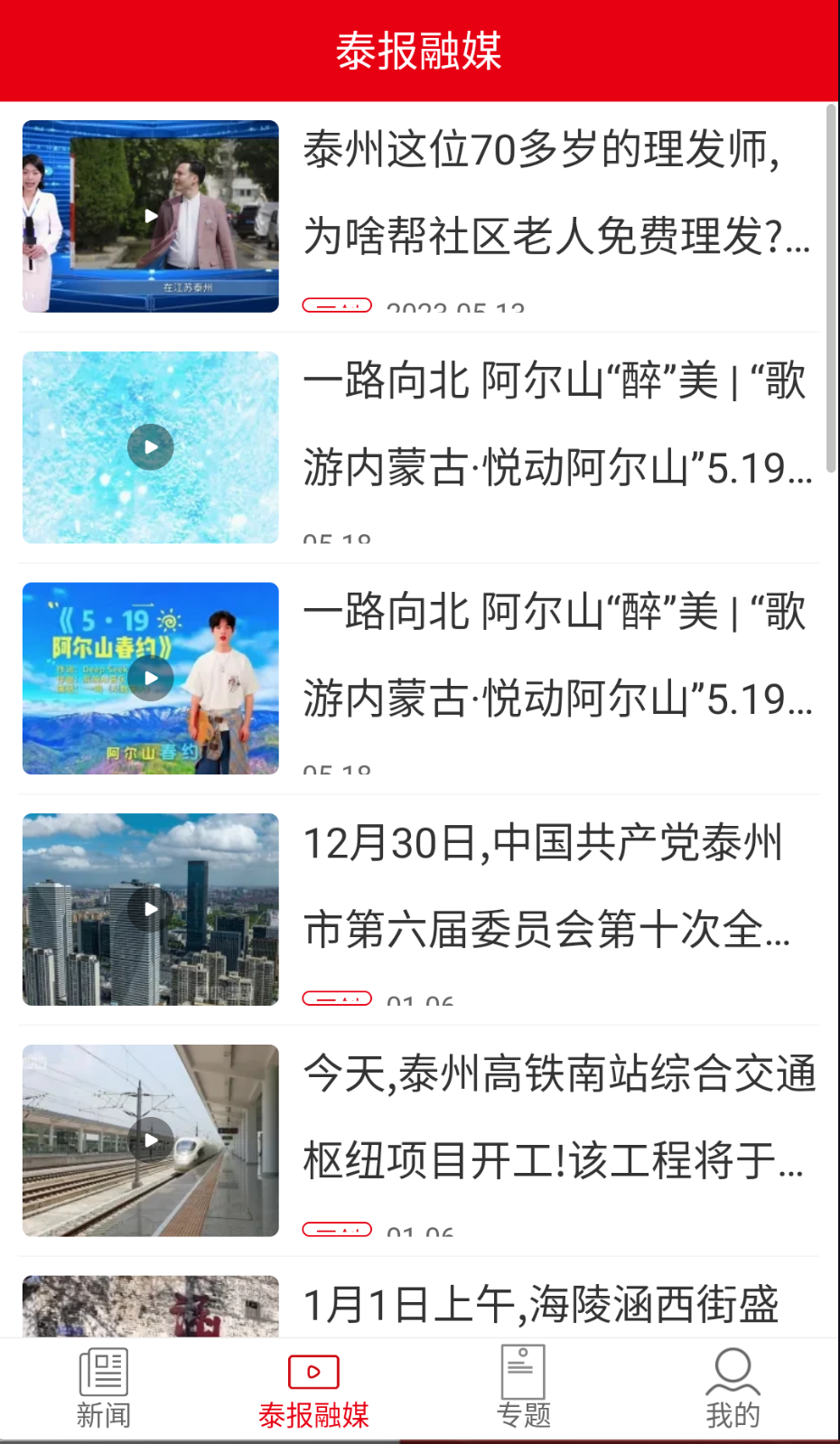Tap the play icon on the snowy Arxan video
This screenshot has width=840, height=1444.
pos(150,446)
